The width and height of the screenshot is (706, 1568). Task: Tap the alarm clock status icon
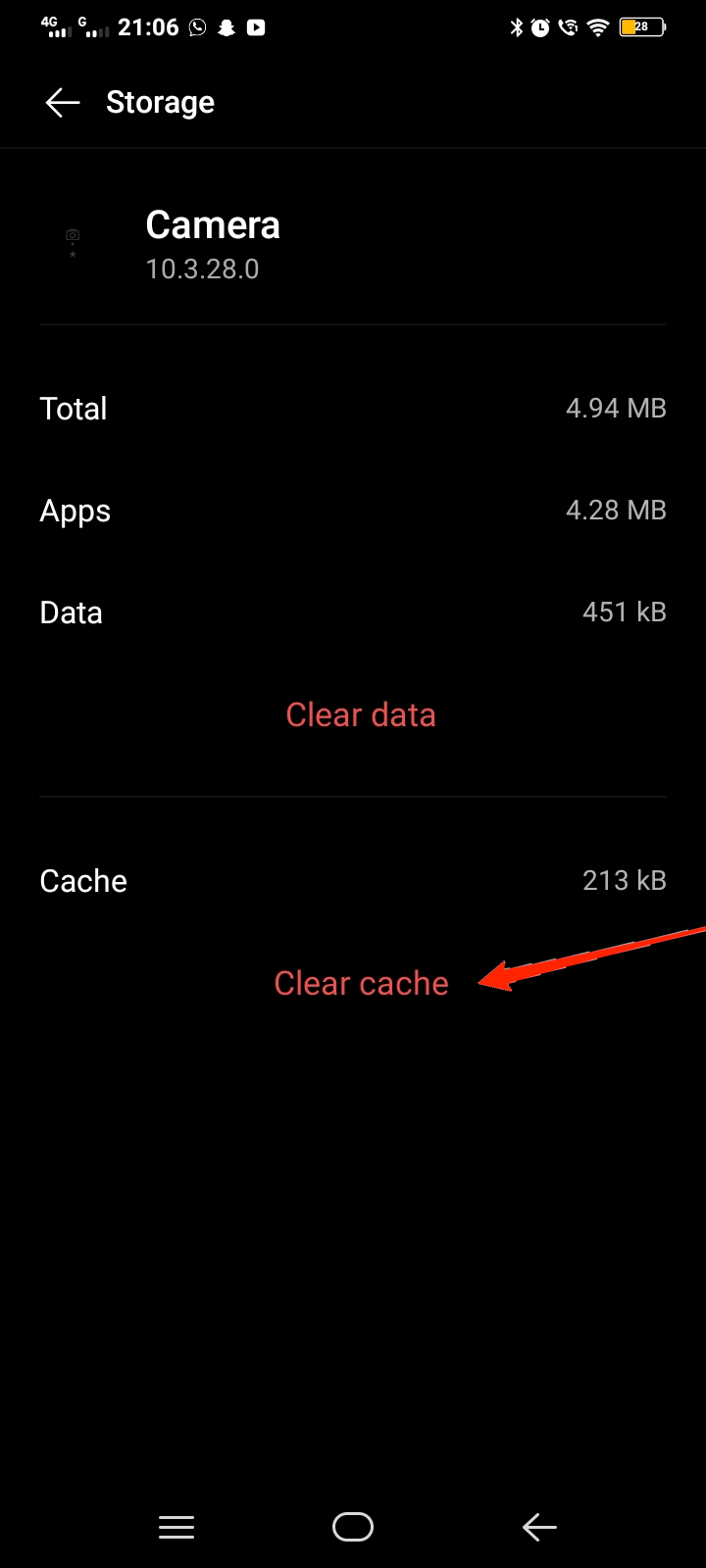click(x=540, y=27)
